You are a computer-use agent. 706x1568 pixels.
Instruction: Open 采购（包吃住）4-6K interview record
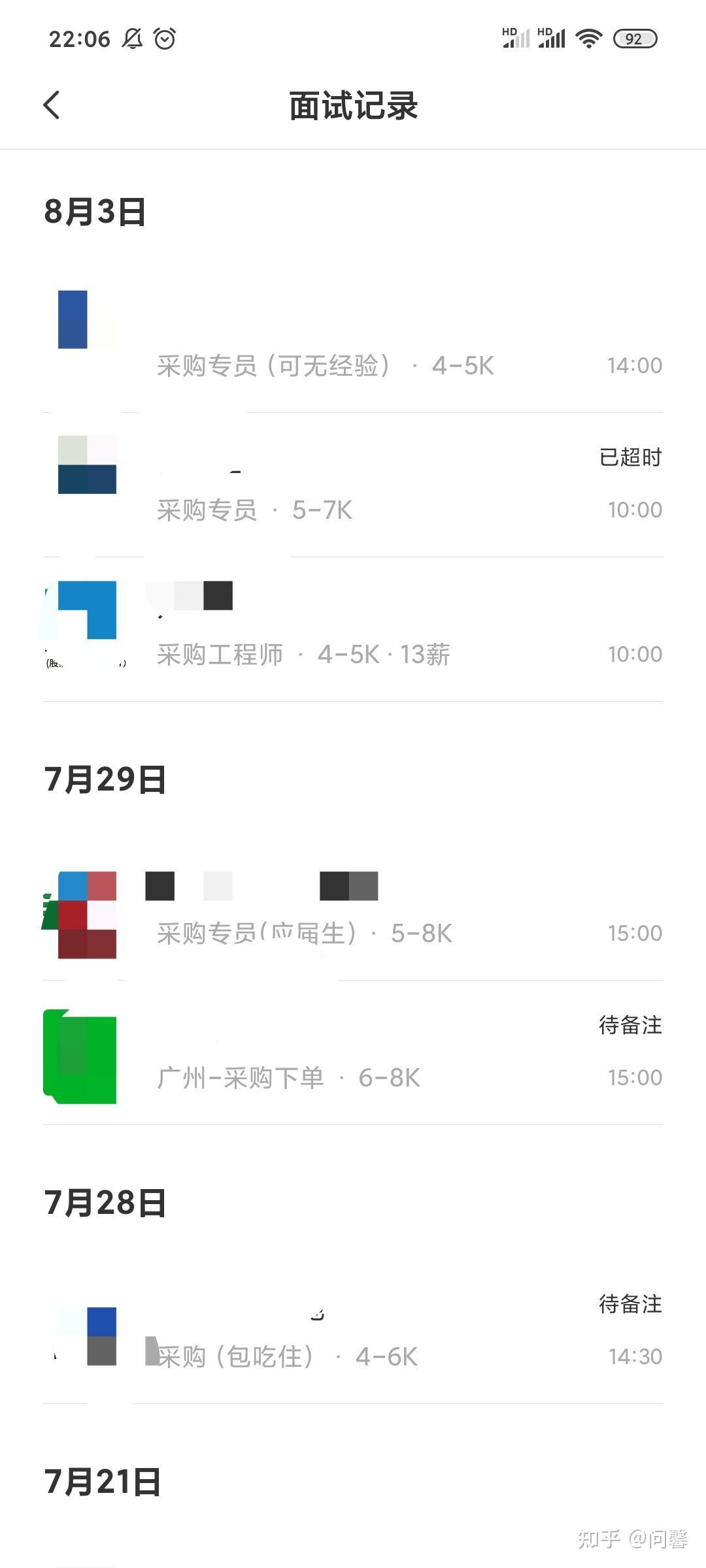(353, 1334)
